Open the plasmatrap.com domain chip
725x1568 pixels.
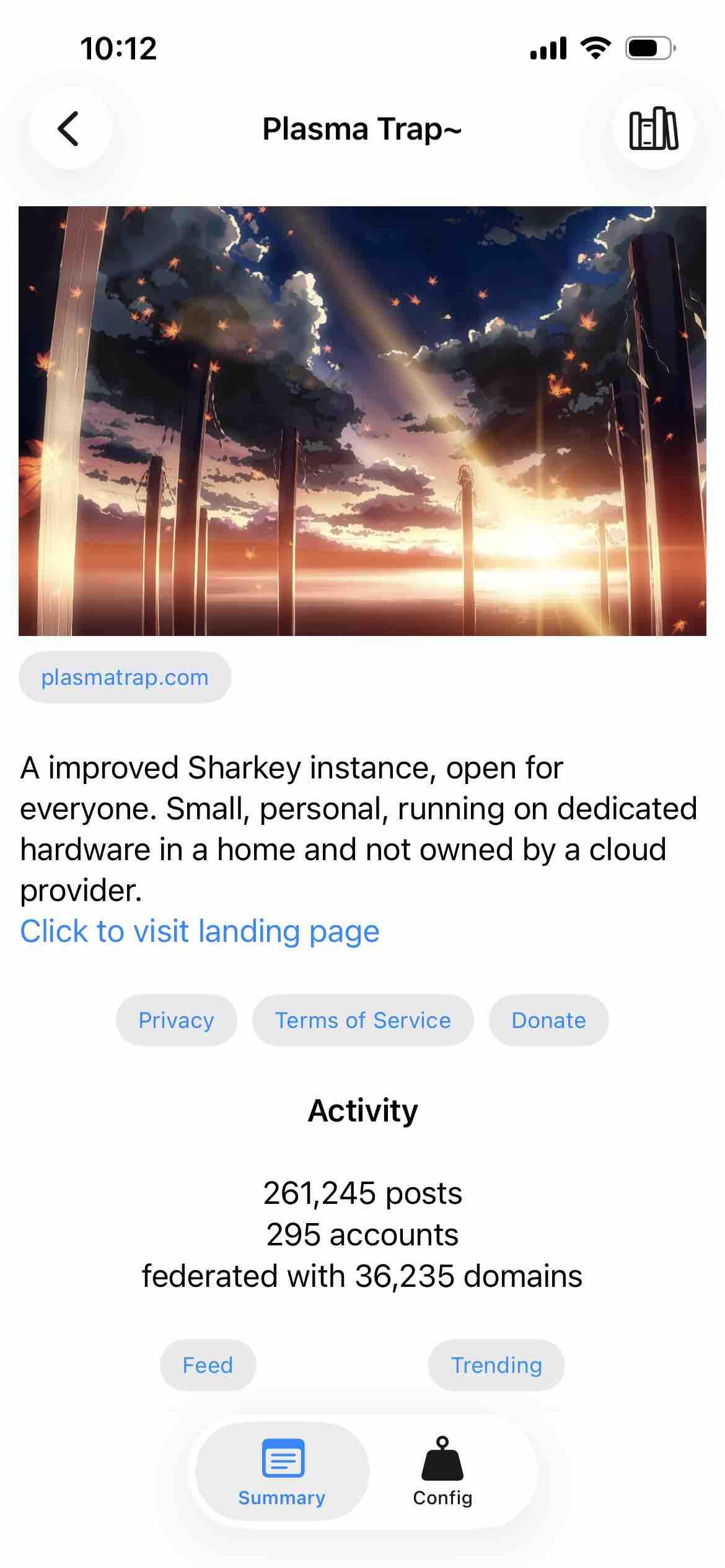point(125,677)
